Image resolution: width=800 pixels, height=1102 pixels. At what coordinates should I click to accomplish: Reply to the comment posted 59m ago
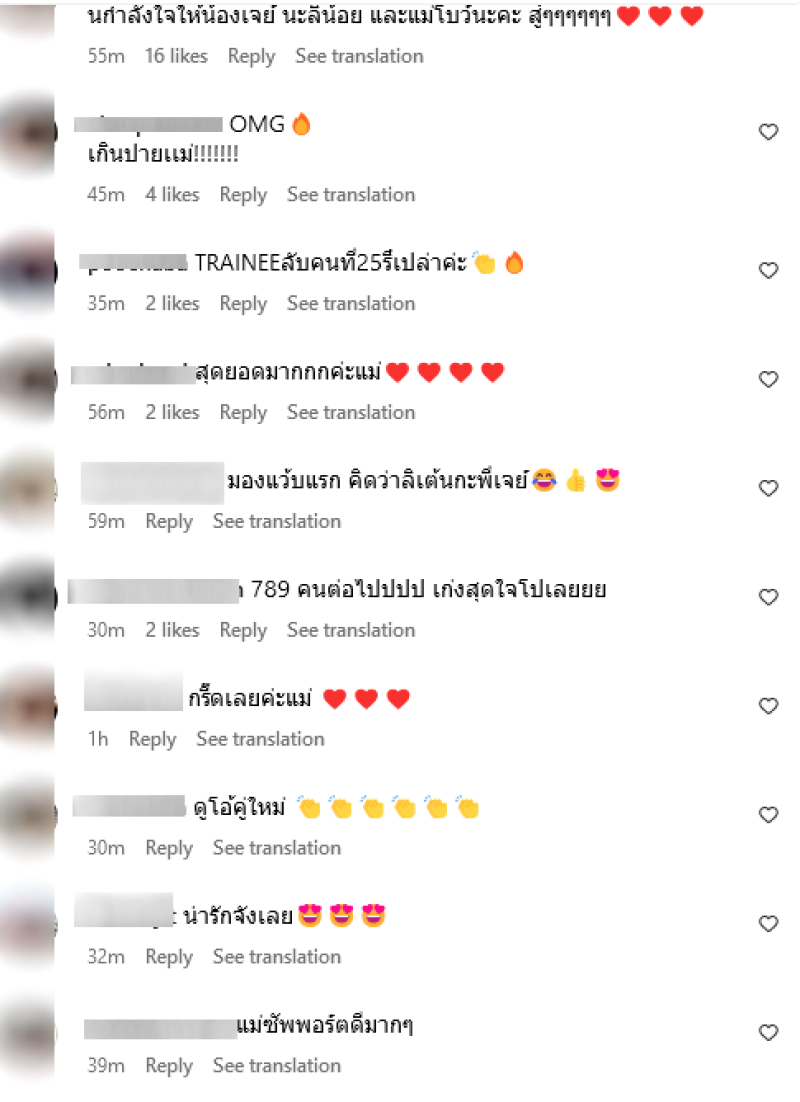click(169, 521)
